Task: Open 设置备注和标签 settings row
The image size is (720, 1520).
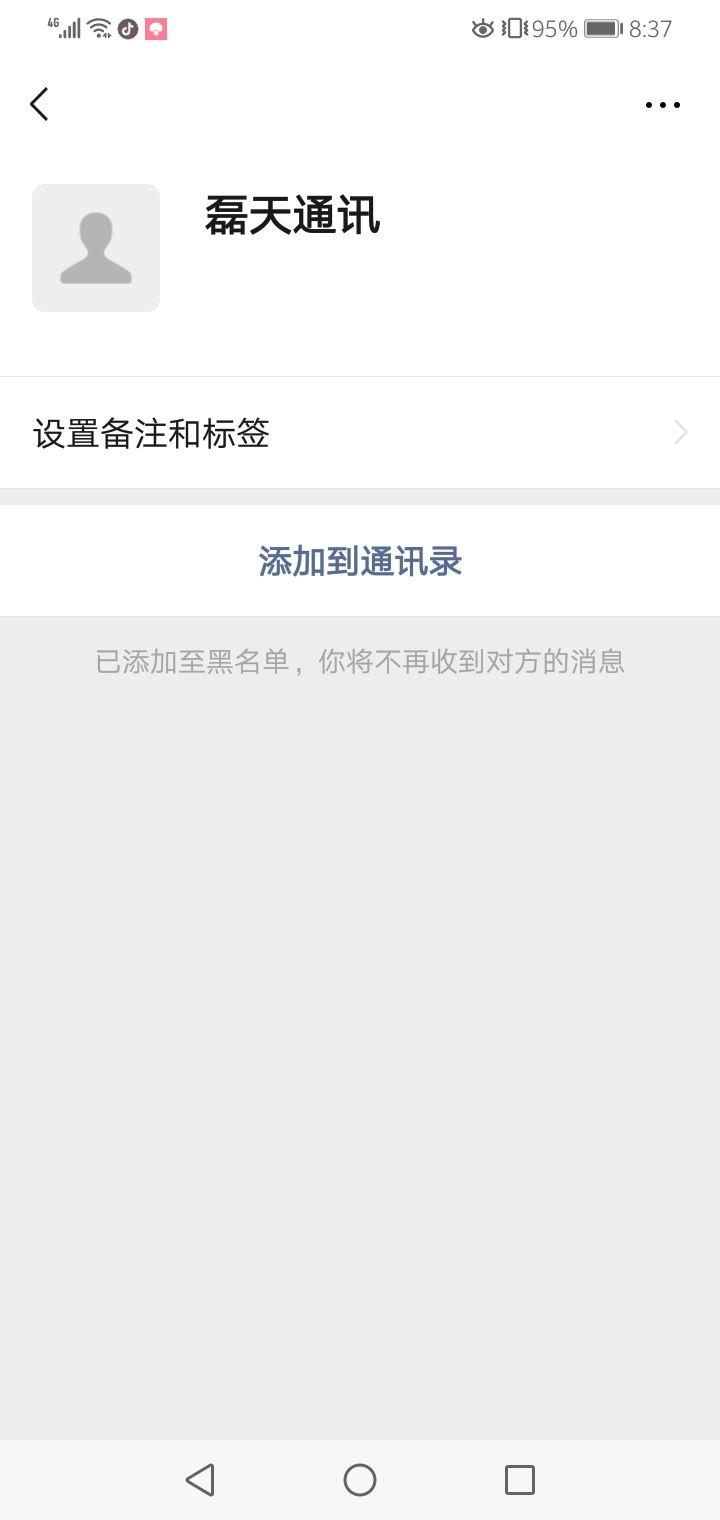Action: (x=360, y=433)
